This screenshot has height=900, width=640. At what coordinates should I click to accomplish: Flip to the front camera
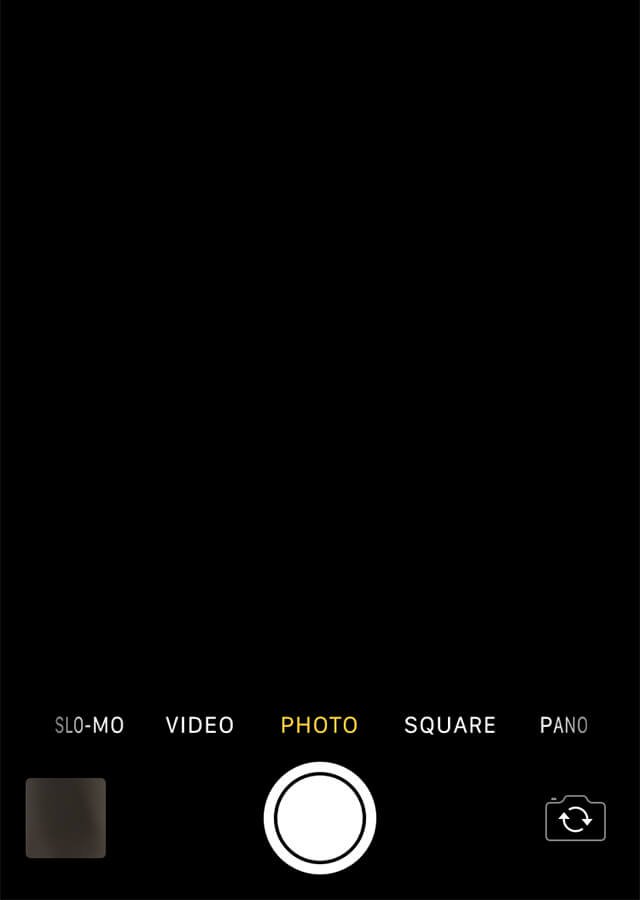click(x=575, y=819)
